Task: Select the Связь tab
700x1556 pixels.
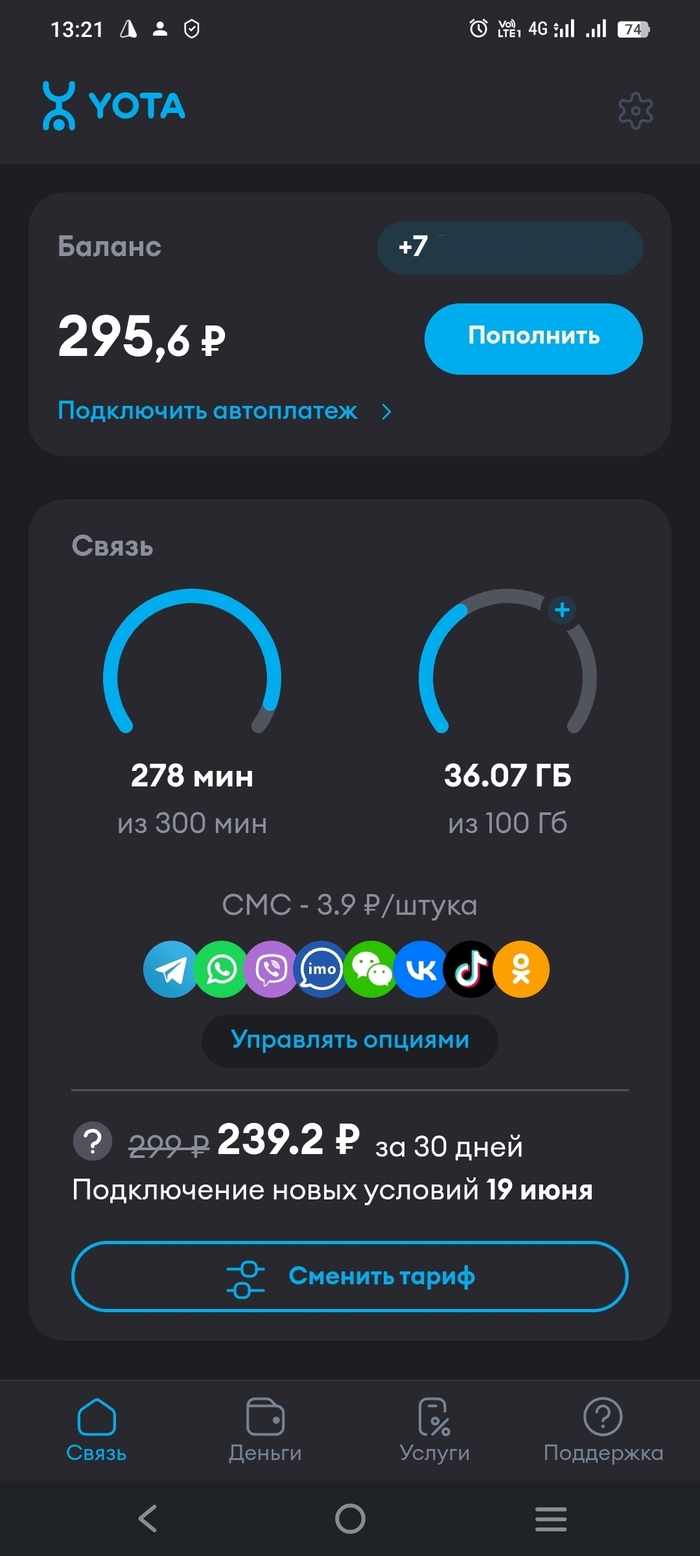Action: (97, 1430)
